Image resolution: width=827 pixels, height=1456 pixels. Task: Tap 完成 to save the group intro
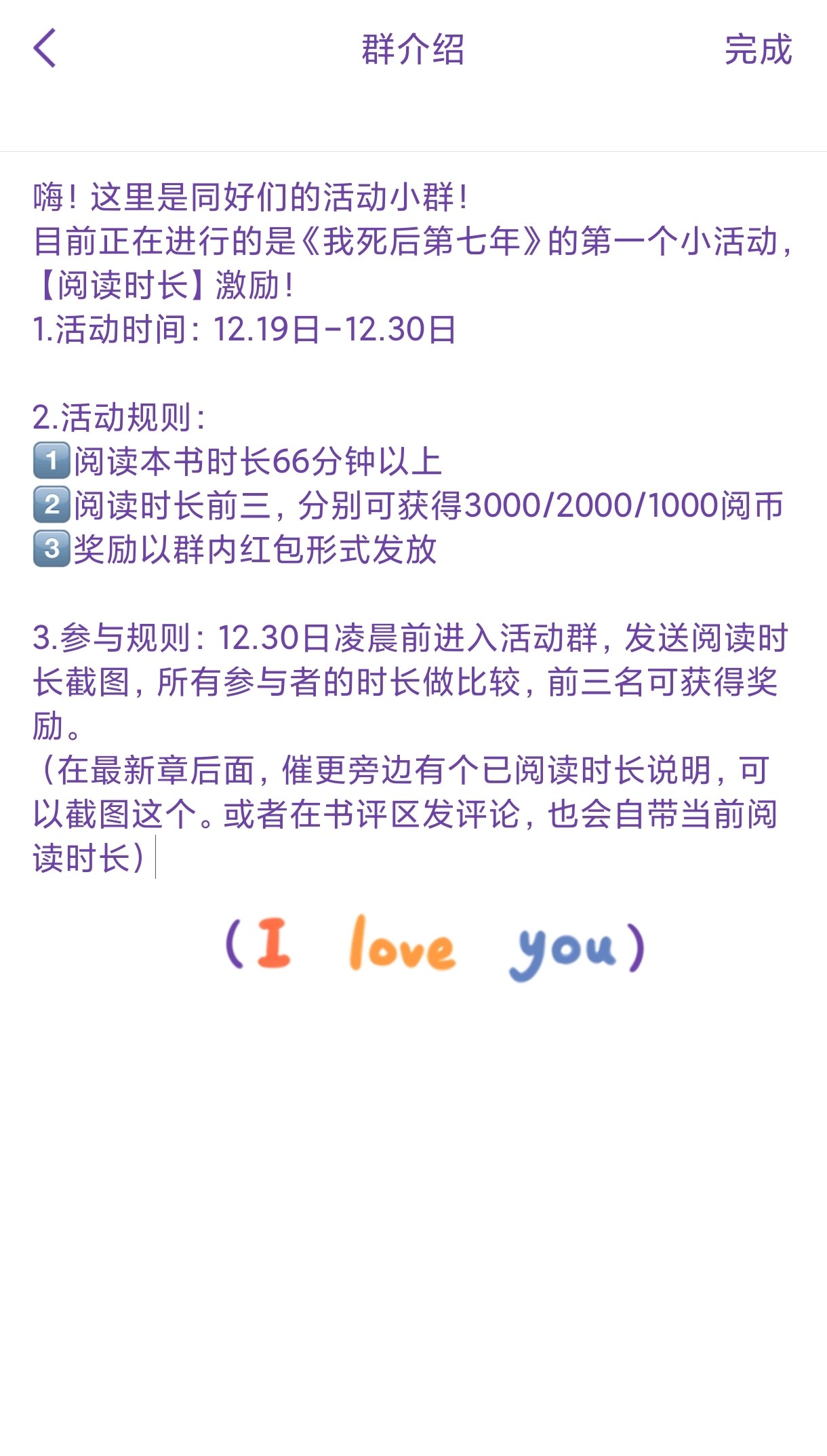pyautogui.click(x=758, y=50)
